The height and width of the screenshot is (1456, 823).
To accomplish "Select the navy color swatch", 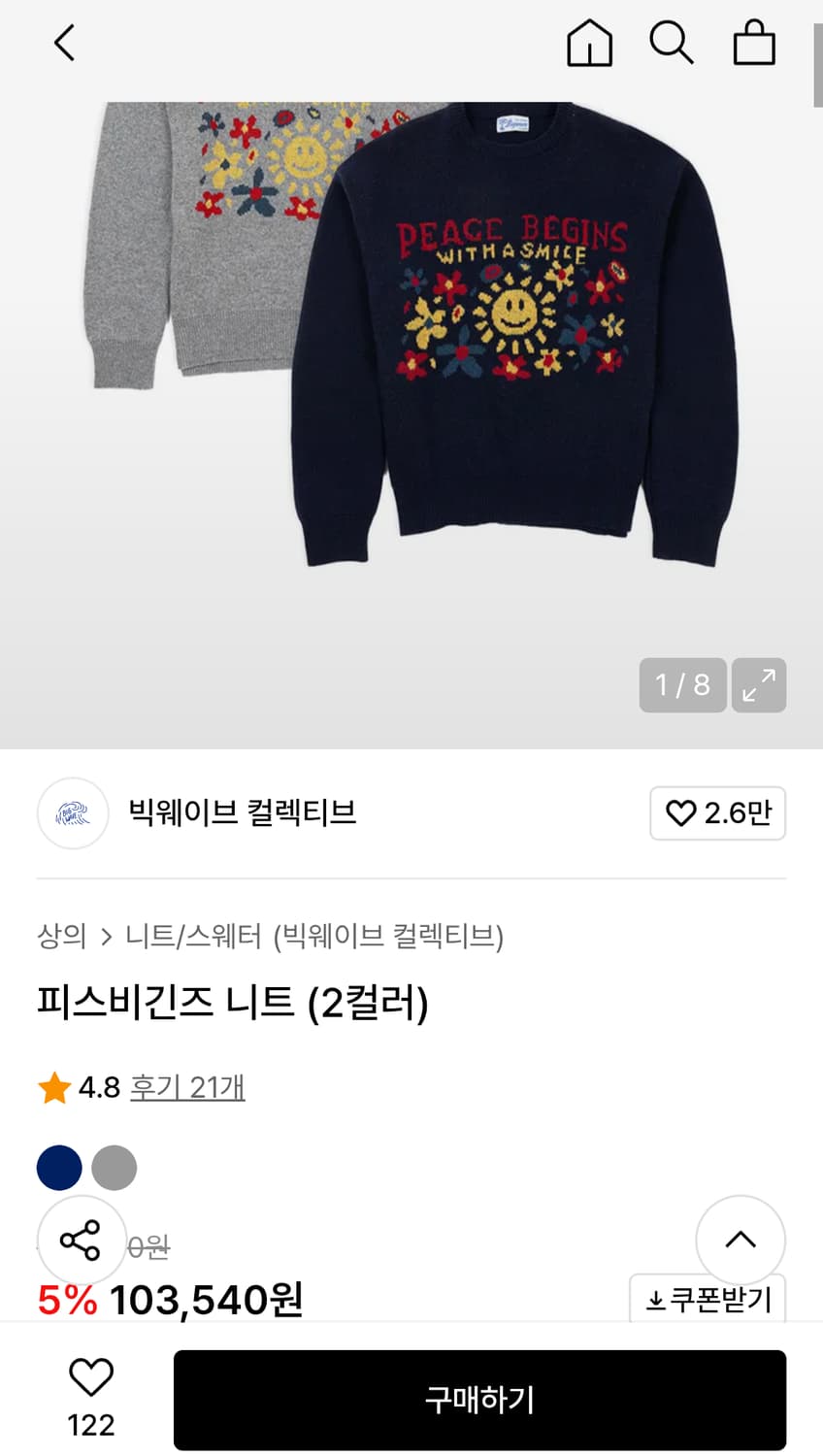I will tap(59, 1168).
